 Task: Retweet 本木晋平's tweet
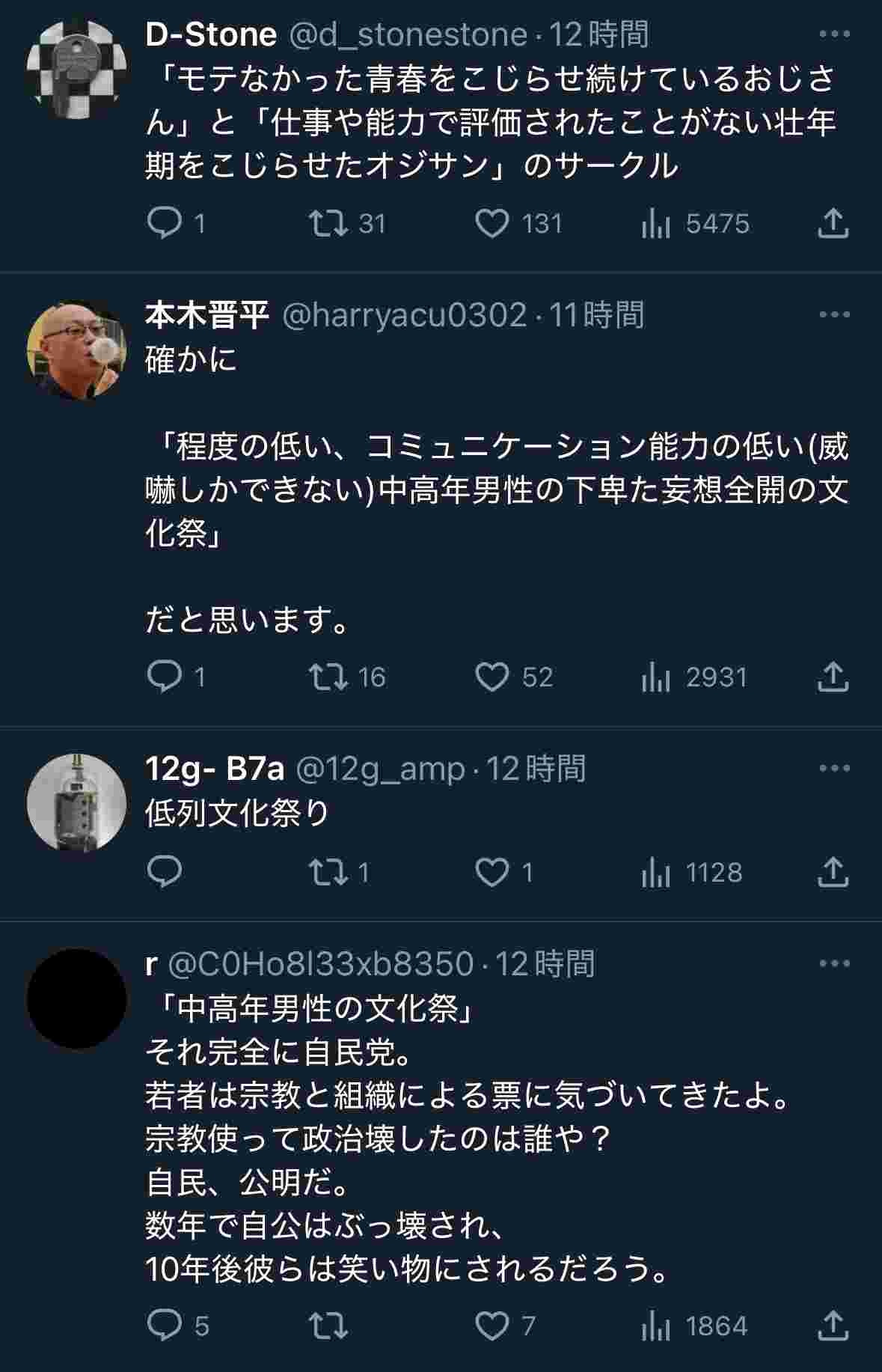pos(328,677)
